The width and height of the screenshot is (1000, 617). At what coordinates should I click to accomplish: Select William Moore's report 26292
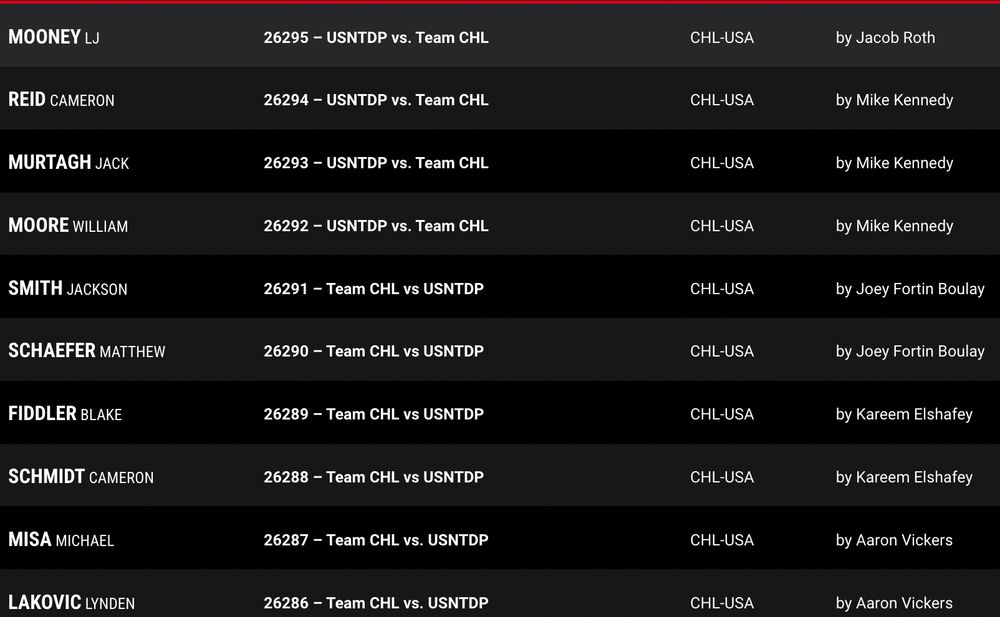[x=376, y=226]
